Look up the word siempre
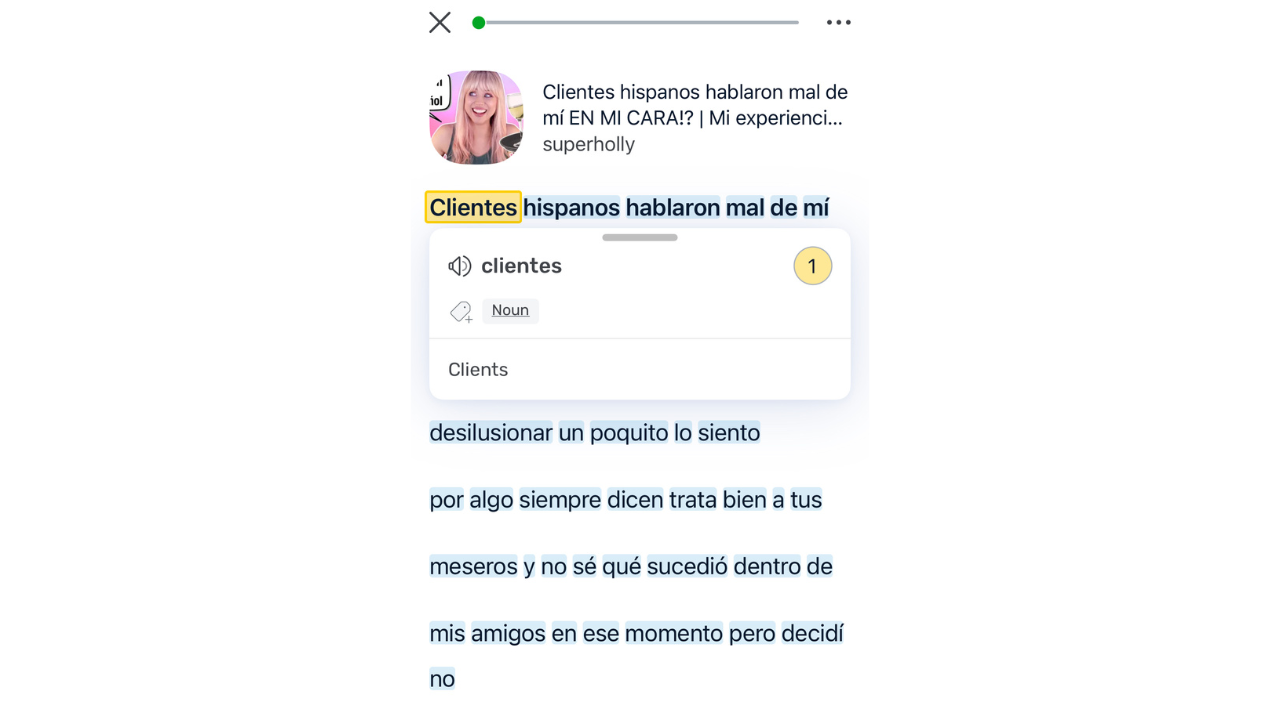Image resolution: width=1280 pixels, height=720 pixels. (x=559, y=500)
